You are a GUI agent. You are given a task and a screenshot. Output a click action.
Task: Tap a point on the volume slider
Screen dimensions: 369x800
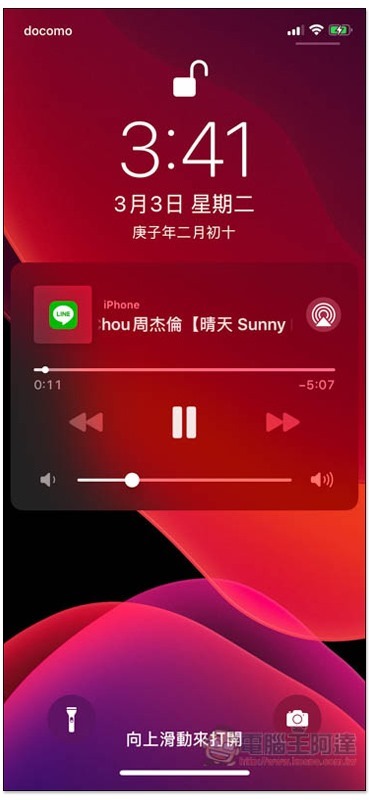pos(184,480)
